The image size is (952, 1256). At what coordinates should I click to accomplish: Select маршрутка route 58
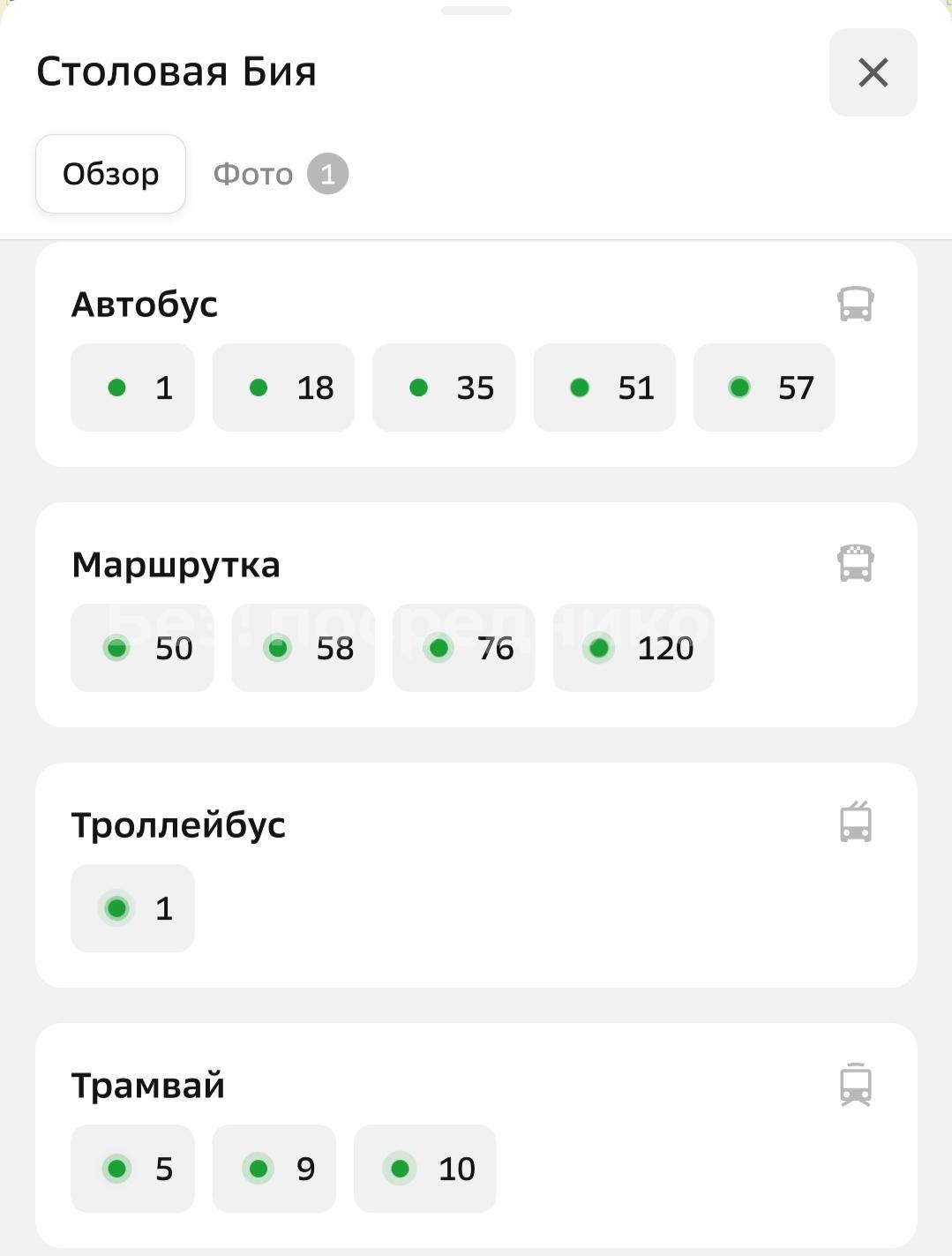(303, 648)
